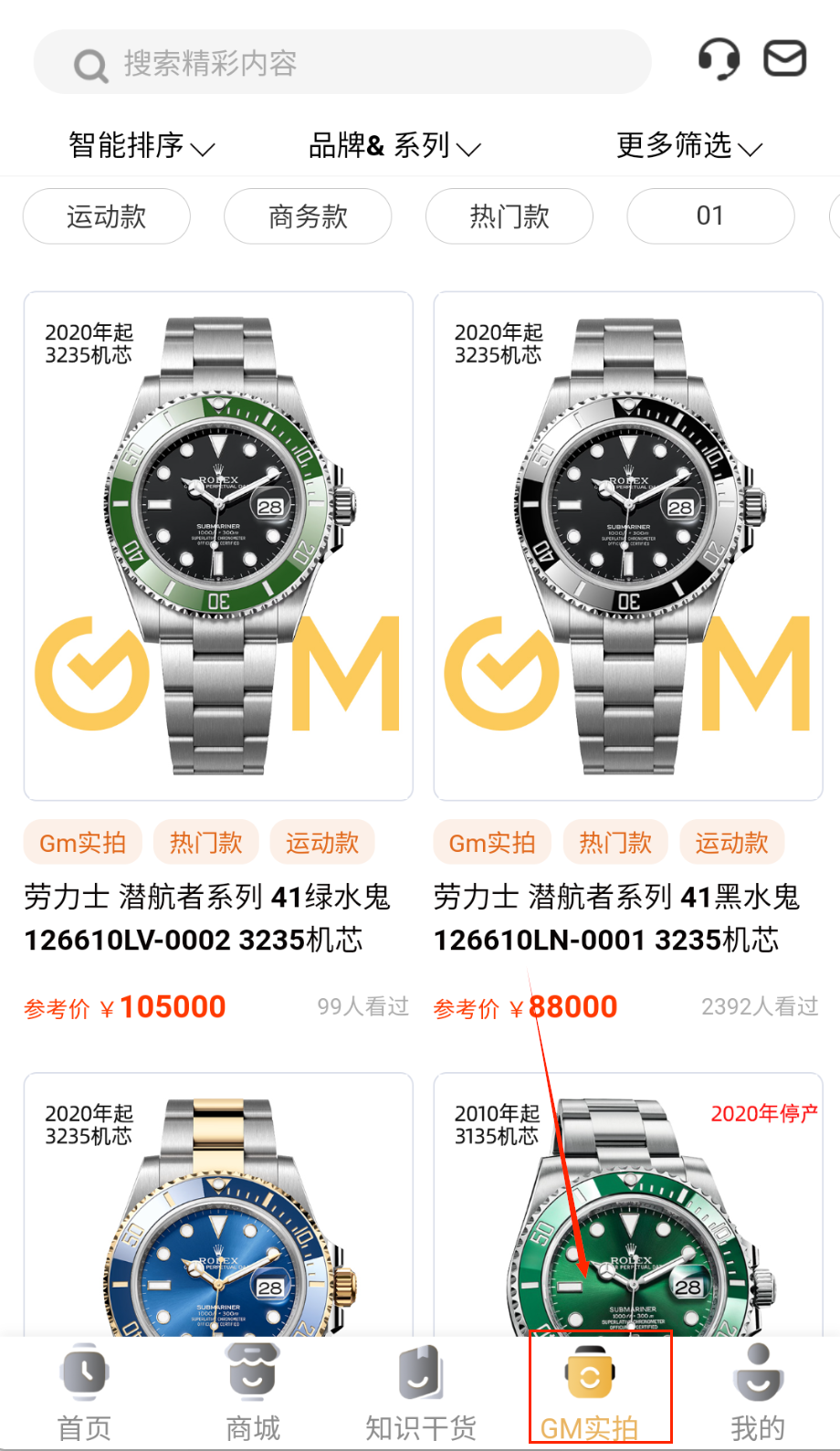Open the 黑水鬼 126610LN-0001 watch card
840x1451 pixels.
628,546
